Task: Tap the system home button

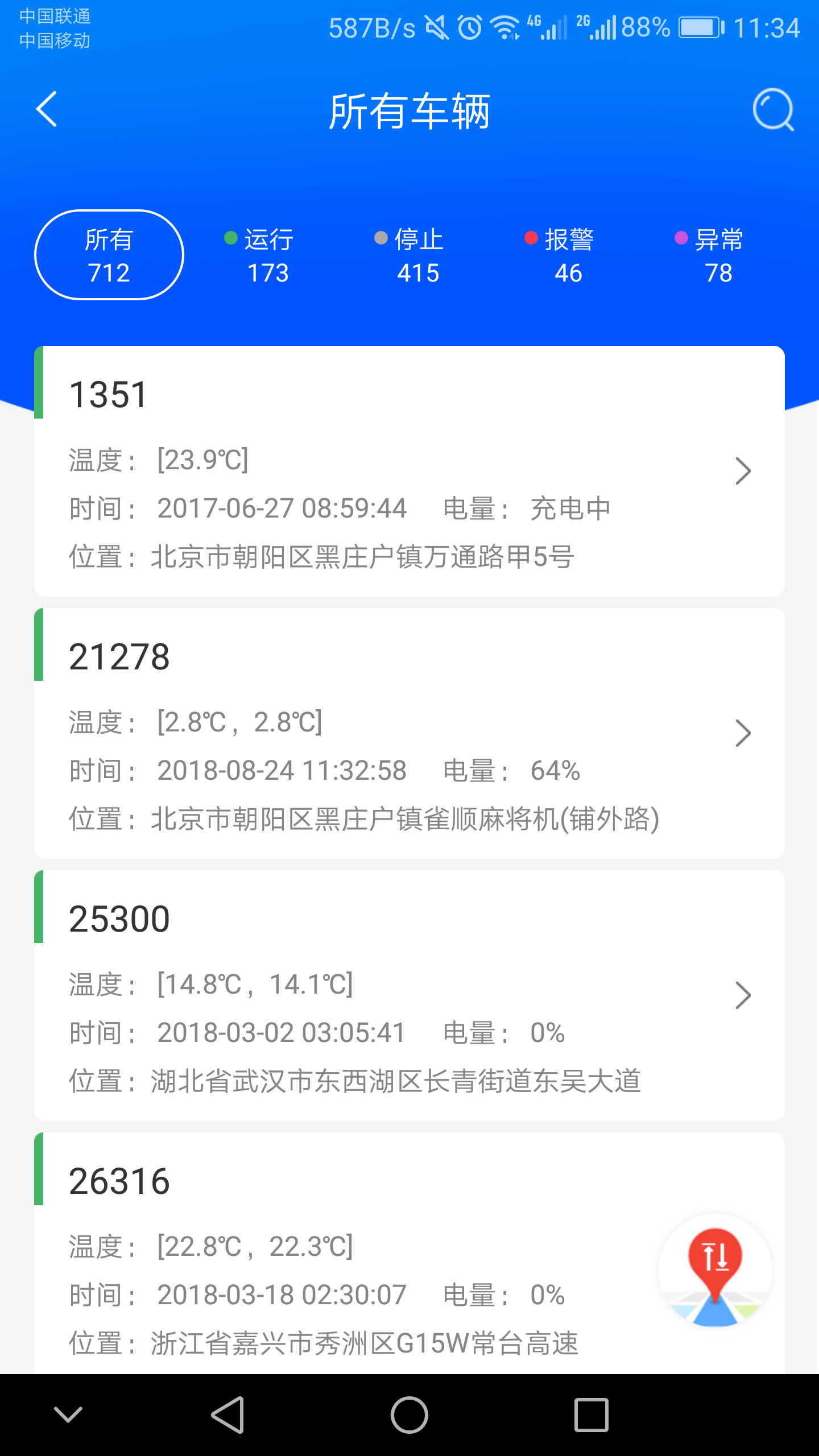Action: click(x=409, y=1415)
